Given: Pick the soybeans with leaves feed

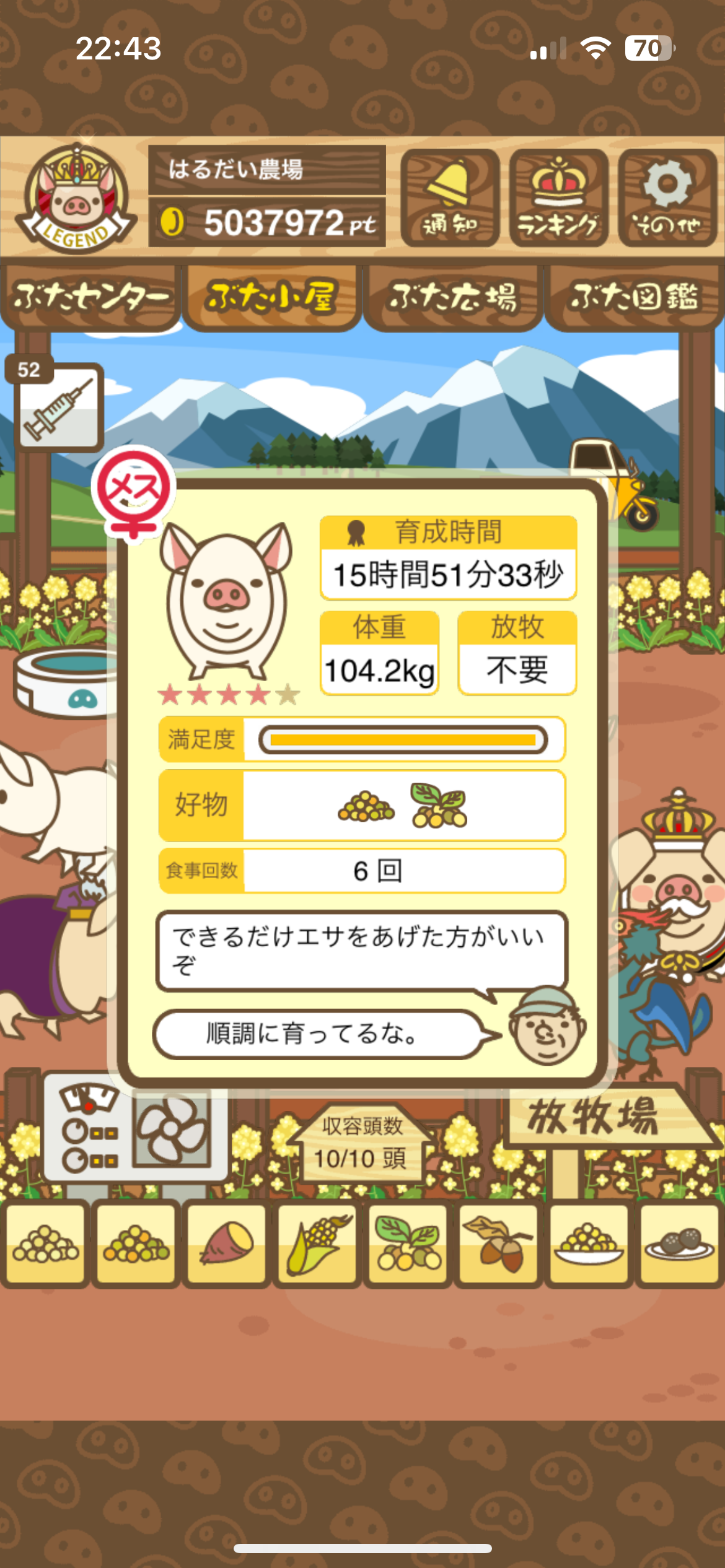Looking at the screenshot, I should (x=408, y=1244).
